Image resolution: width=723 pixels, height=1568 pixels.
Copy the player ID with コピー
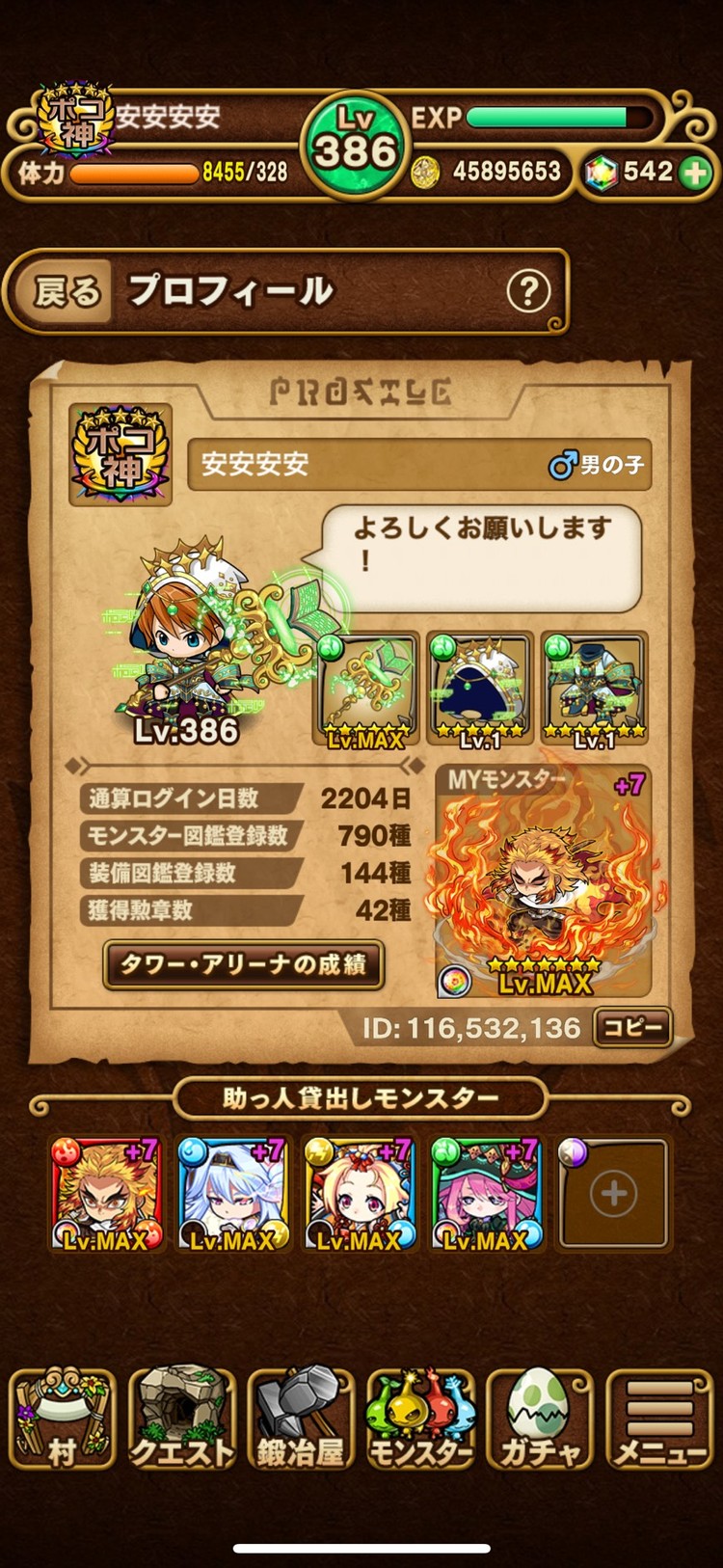point(632,1028)
